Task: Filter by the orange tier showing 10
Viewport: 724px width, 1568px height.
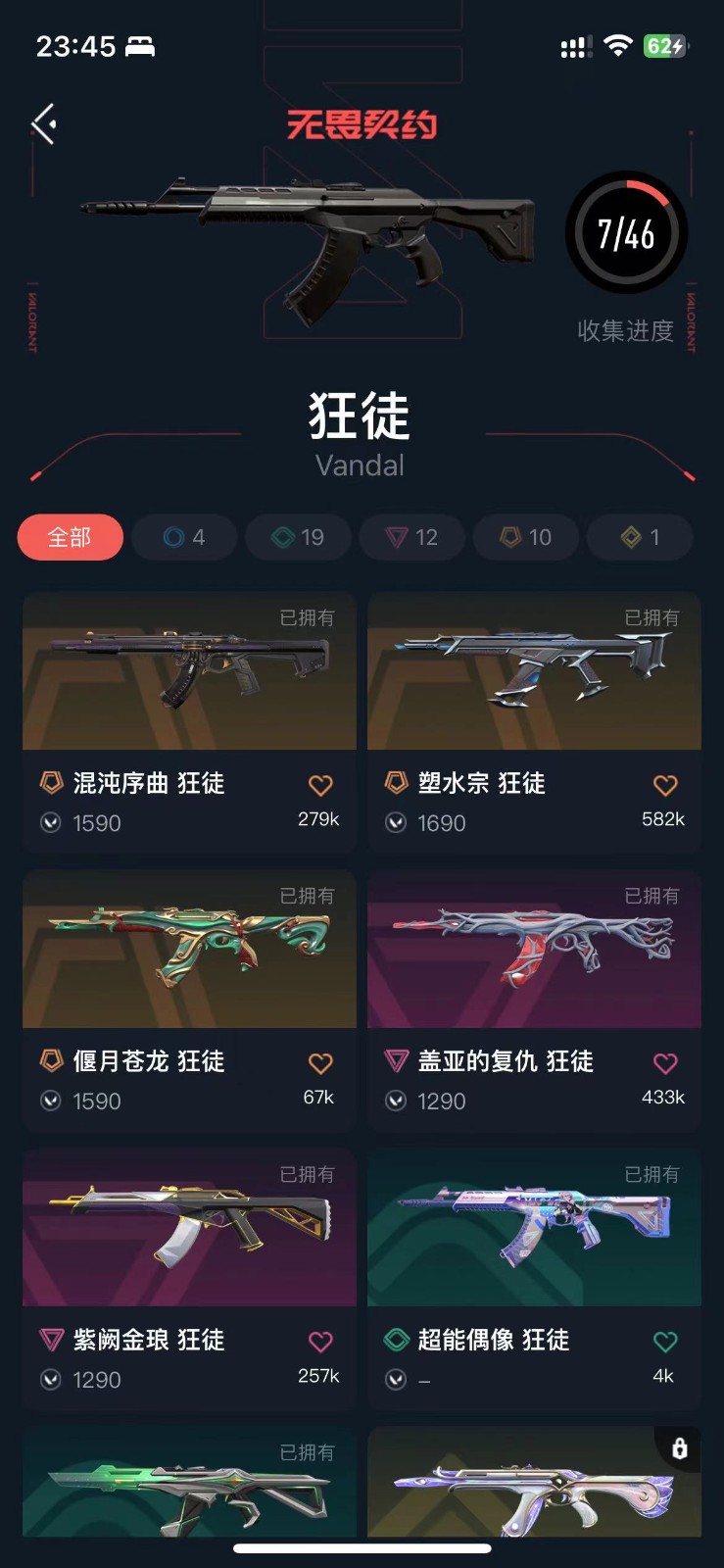Action: [x=526, y=537]
